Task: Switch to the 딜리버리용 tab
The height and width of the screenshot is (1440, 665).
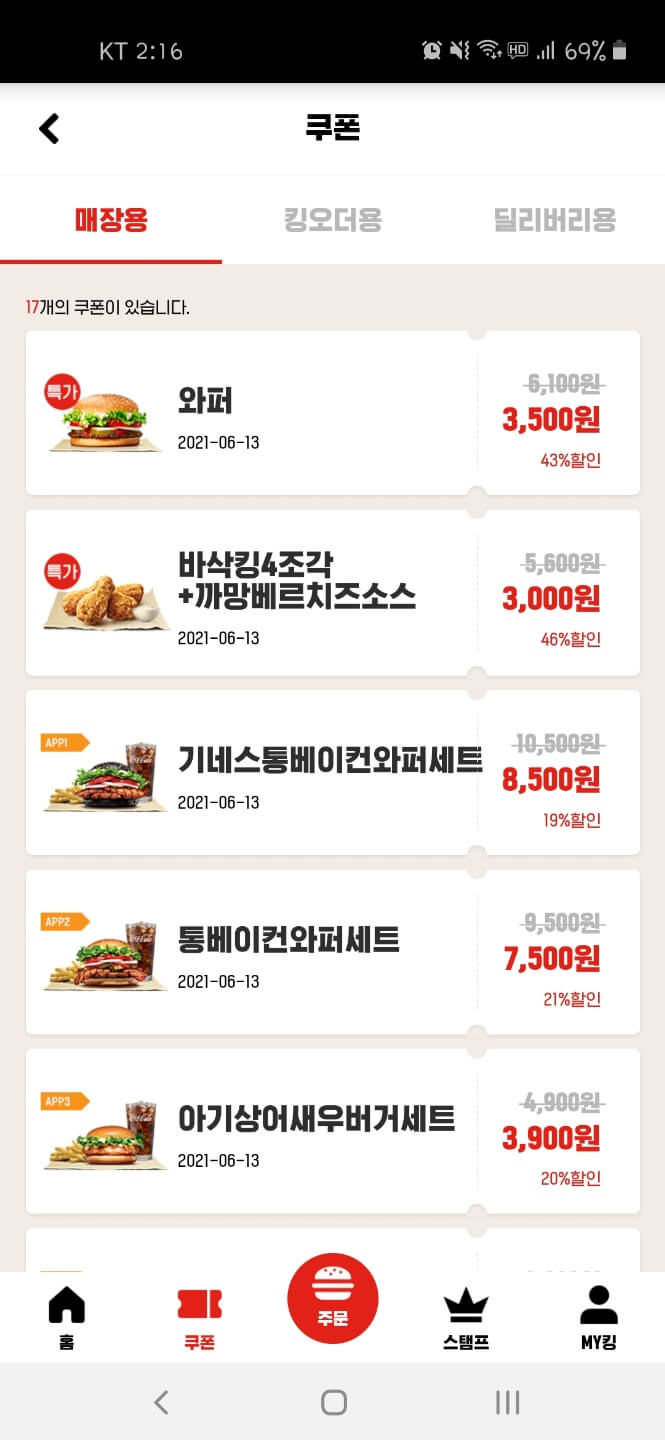Action: tap(554, 220)
